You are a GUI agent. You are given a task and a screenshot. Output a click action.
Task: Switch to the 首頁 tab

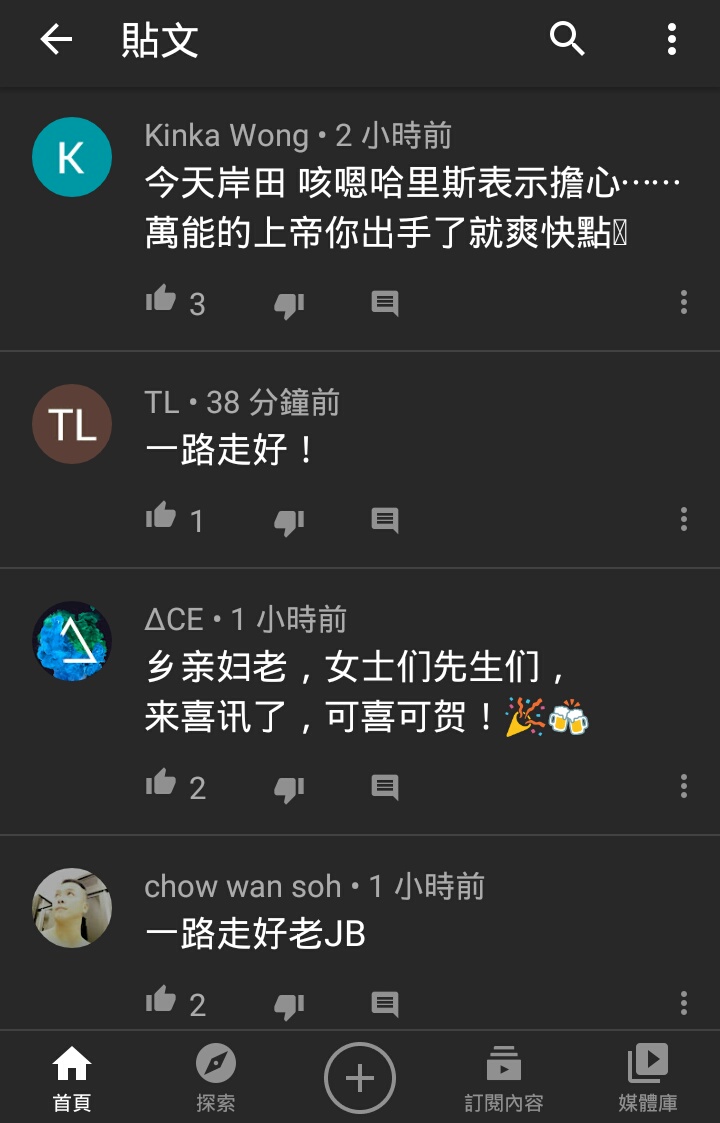[x=72, y=1078]
